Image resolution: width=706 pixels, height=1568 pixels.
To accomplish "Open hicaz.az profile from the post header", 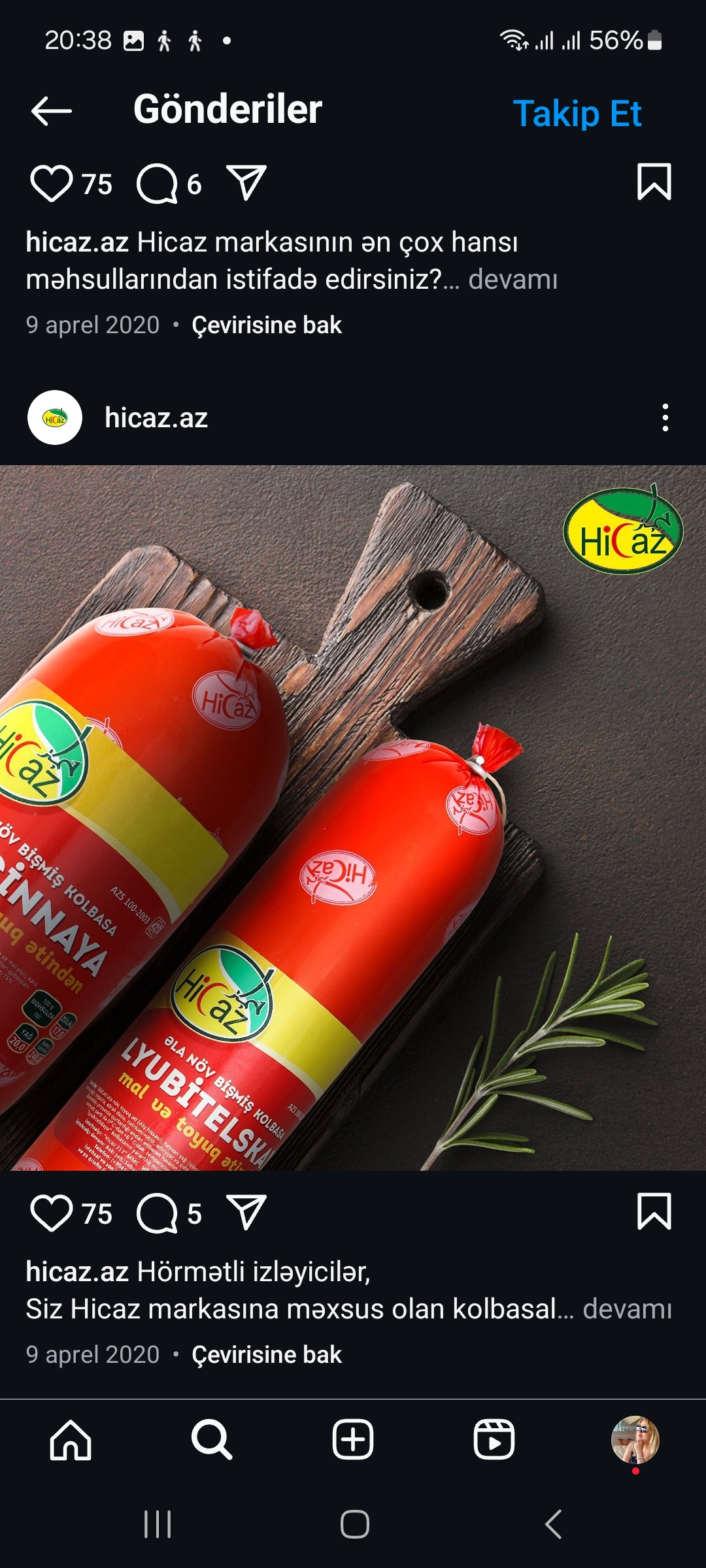I will 156,418.
